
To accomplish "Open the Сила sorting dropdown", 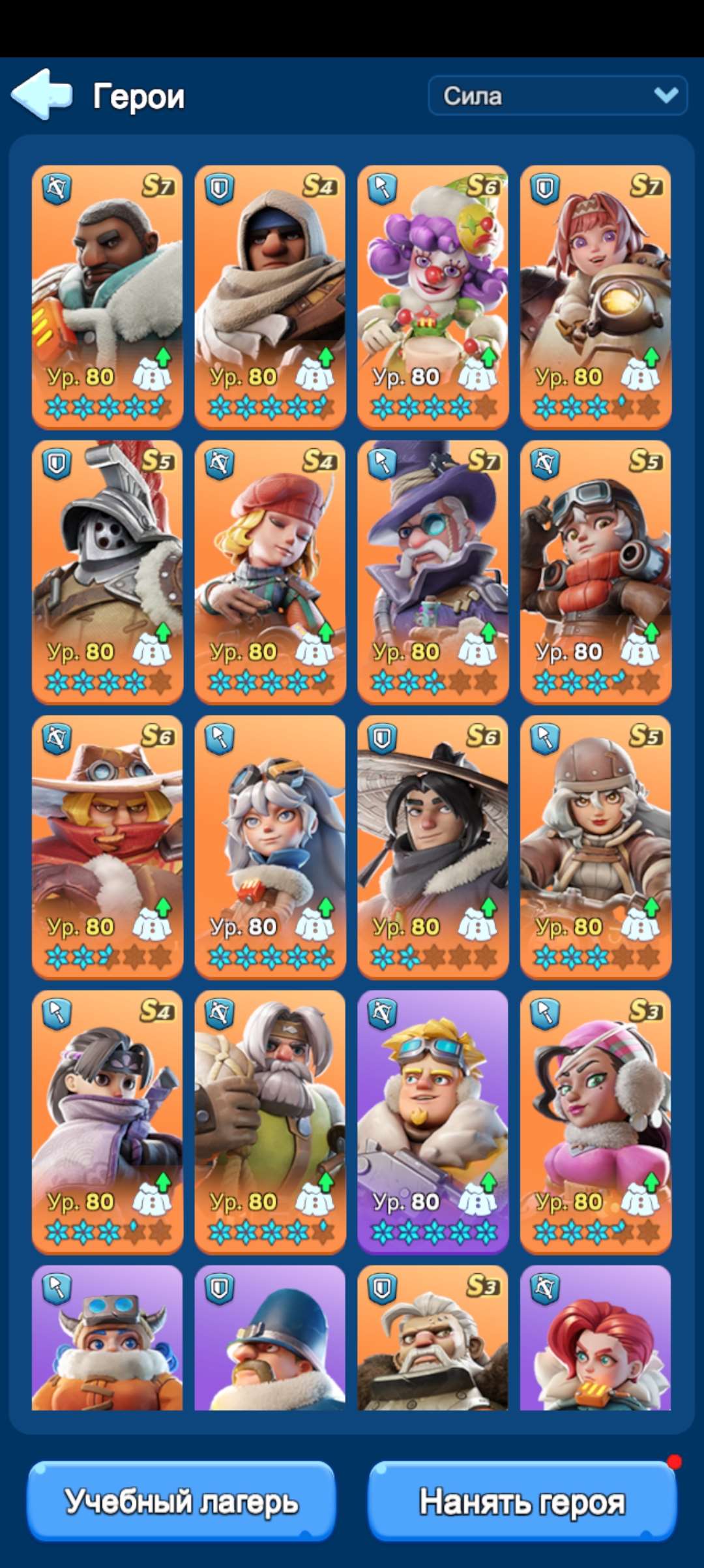I will pos(557,96).
